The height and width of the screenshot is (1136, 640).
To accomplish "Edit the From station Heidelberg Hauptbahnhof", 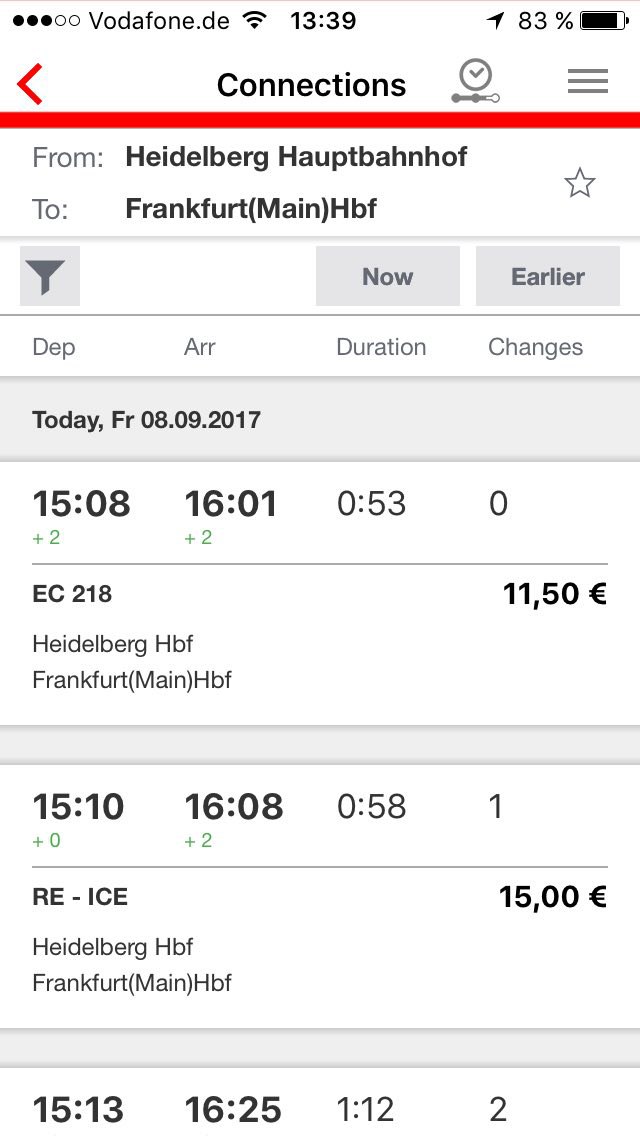I will click(x=296, y=157).
